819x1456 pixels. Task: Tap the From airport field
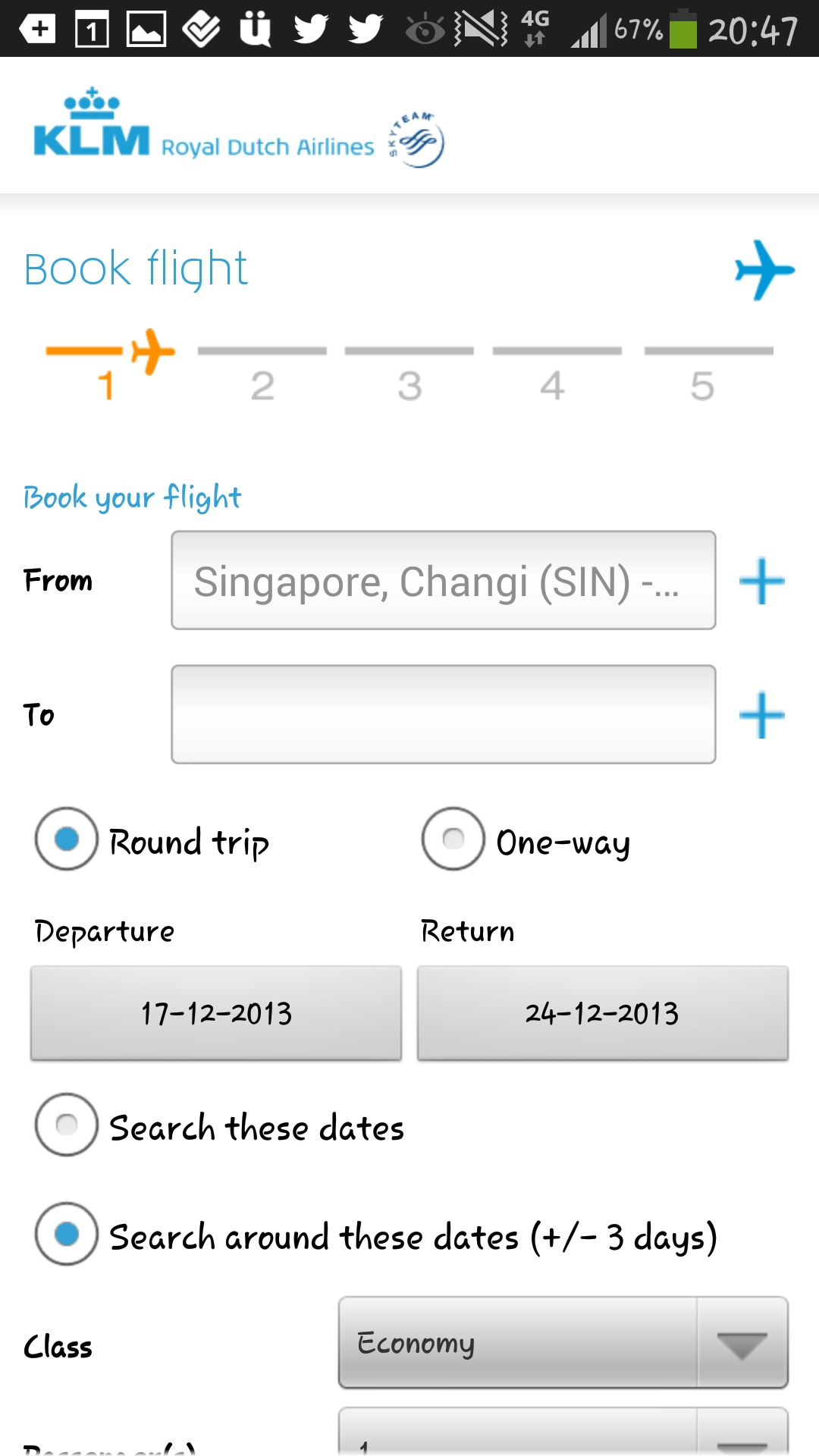pos(443,581)
